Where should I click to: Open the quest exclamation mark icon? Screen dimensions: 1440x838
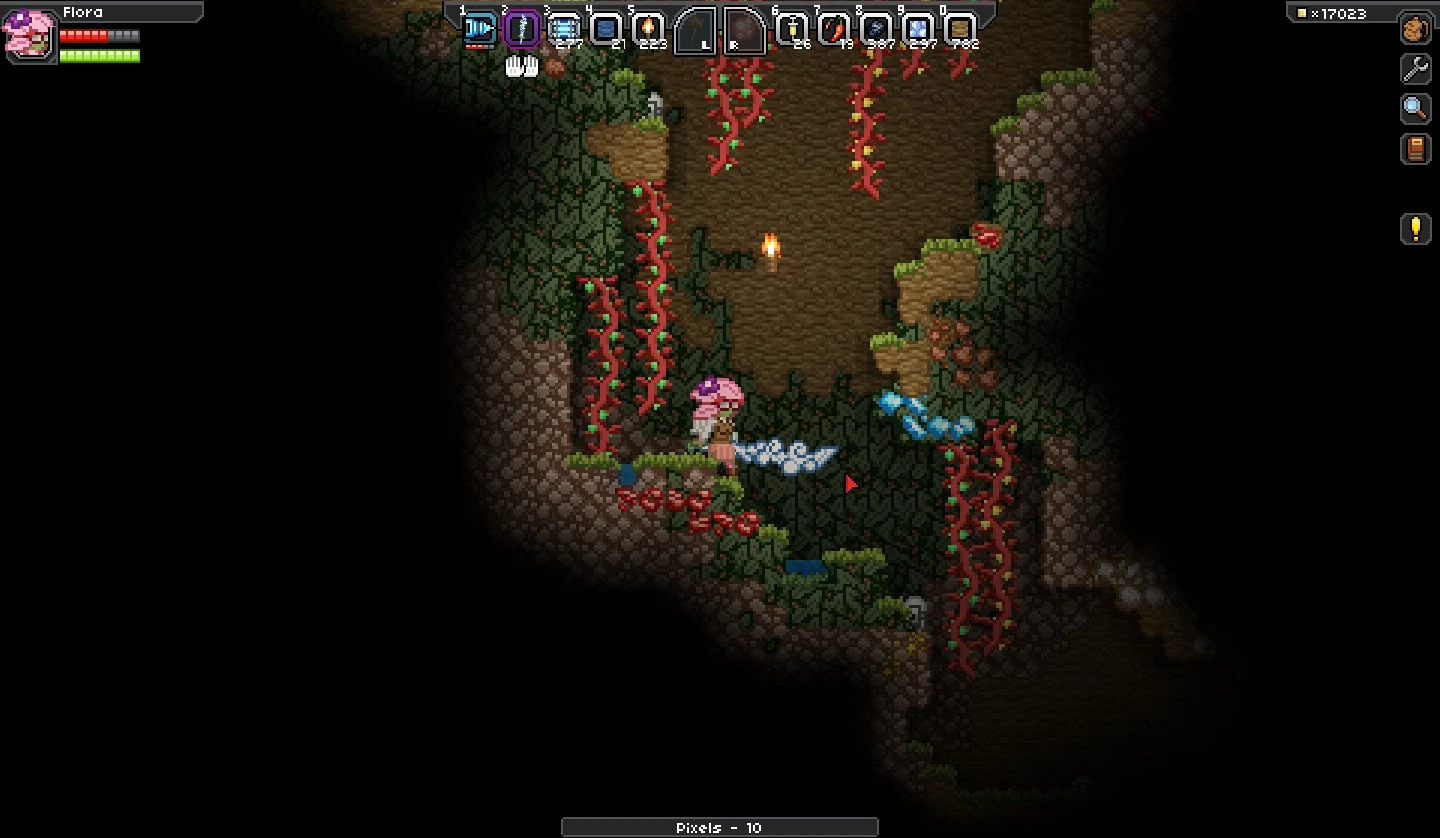(1415, 229)
